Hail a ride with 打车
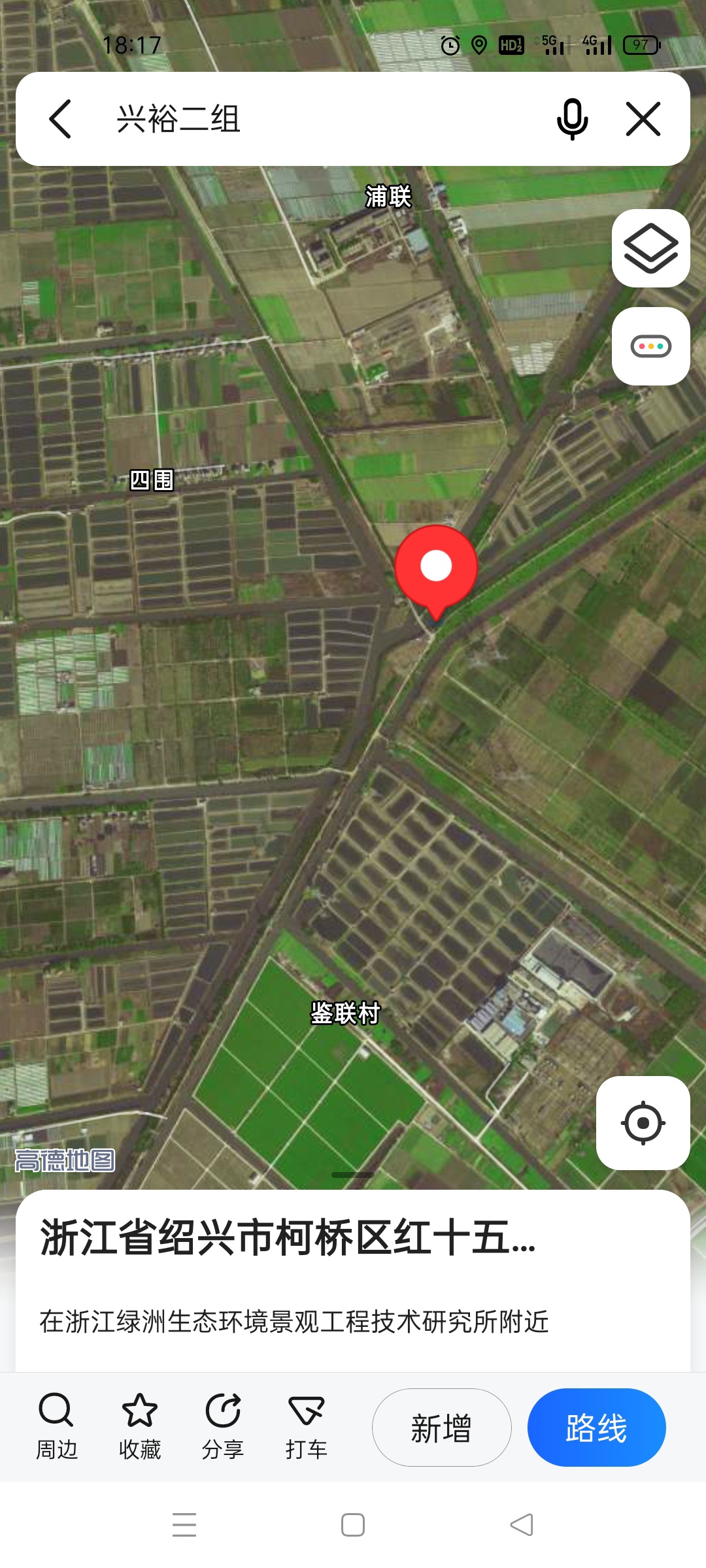Screen dimensions: 706x1568 point(306,1426)
